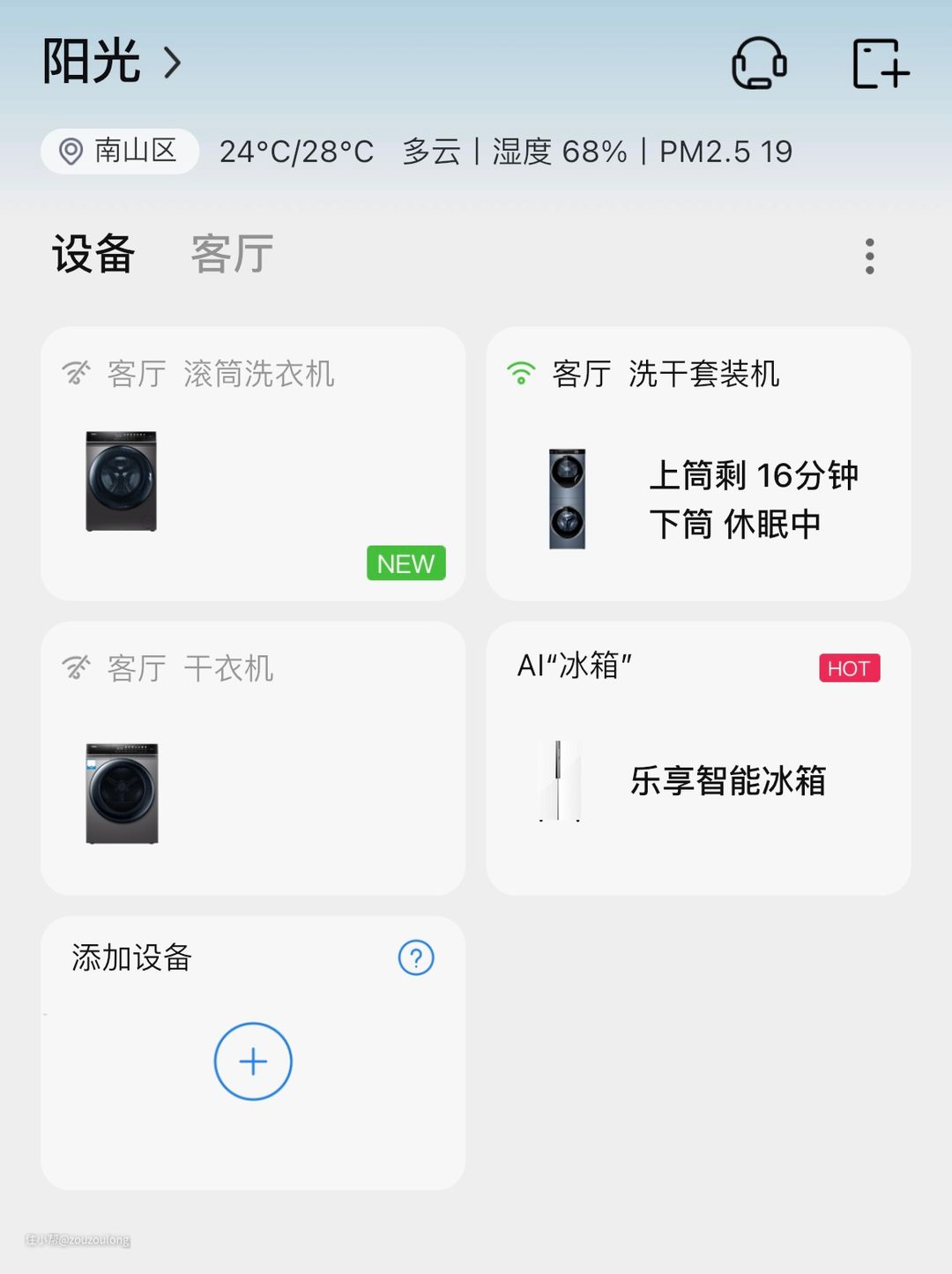952x1274 pixels.
Task: Contact customer service via headset icon
Action: coord(759,63)
